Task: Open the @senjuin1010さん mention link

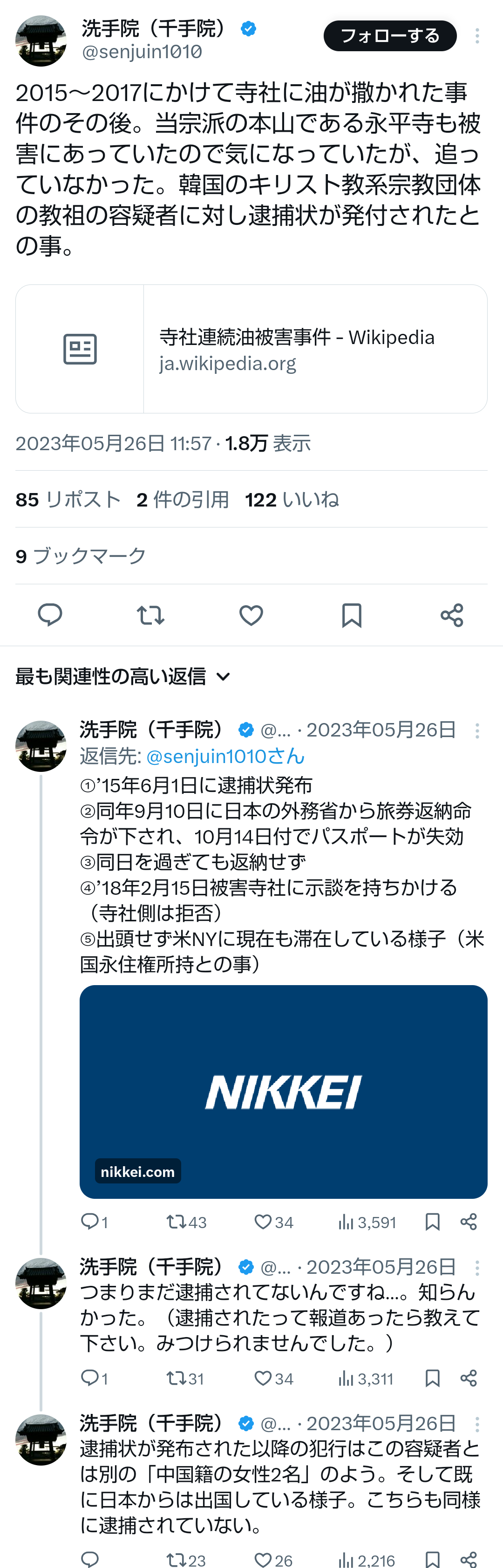Action: tap(225, 756)
